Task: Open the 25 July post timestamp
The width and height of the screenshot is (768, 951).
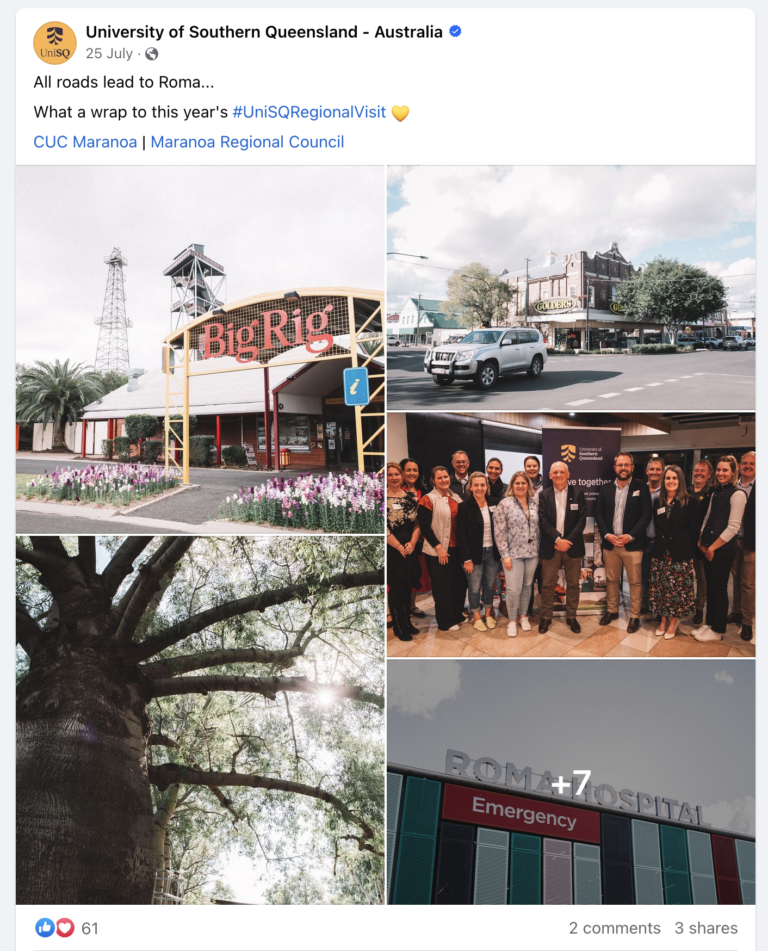Action: 108,54
